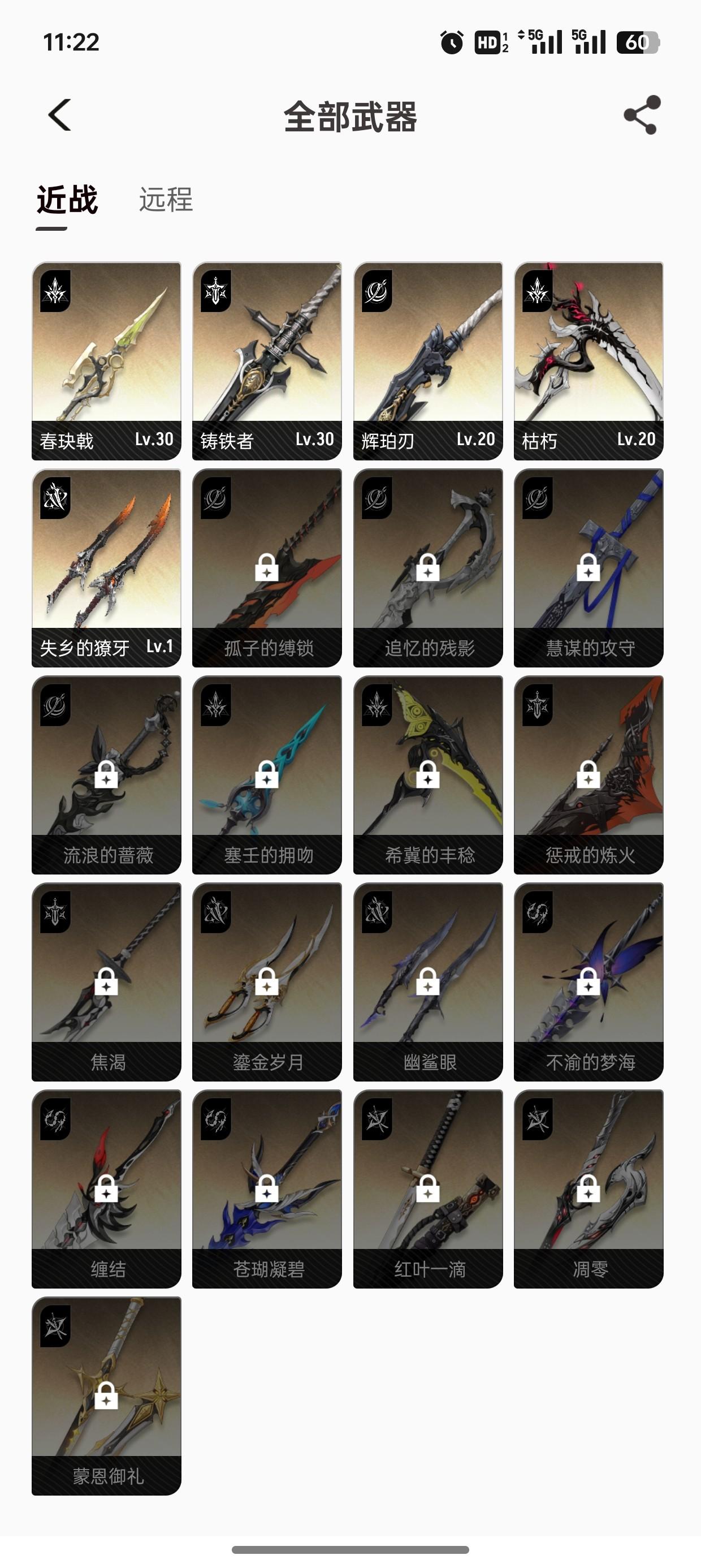The height and width of the screenshot is (1568, 701).
Task: Select the 近战 tab
Action: pos(67,200)
